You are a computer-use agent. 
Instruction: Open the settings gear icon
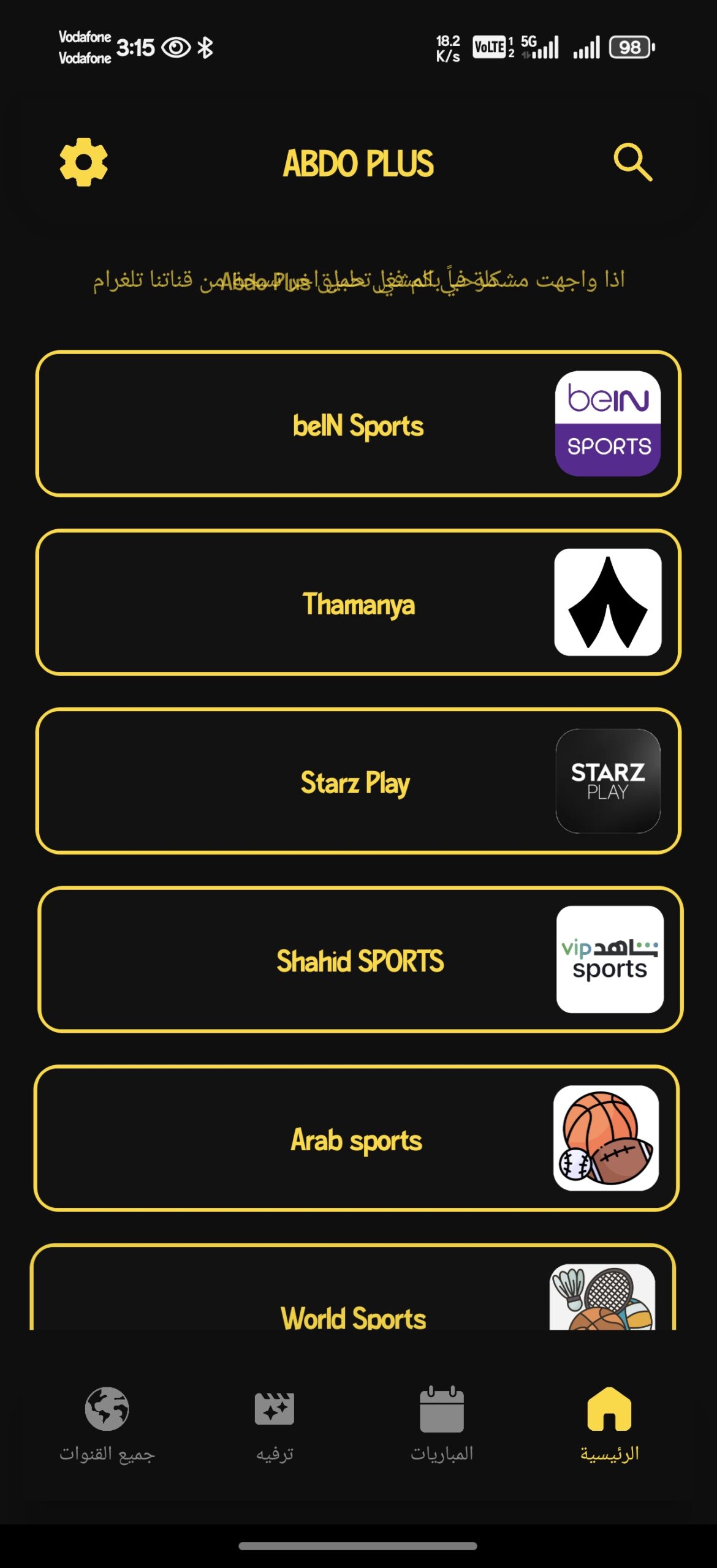point(83,162)
